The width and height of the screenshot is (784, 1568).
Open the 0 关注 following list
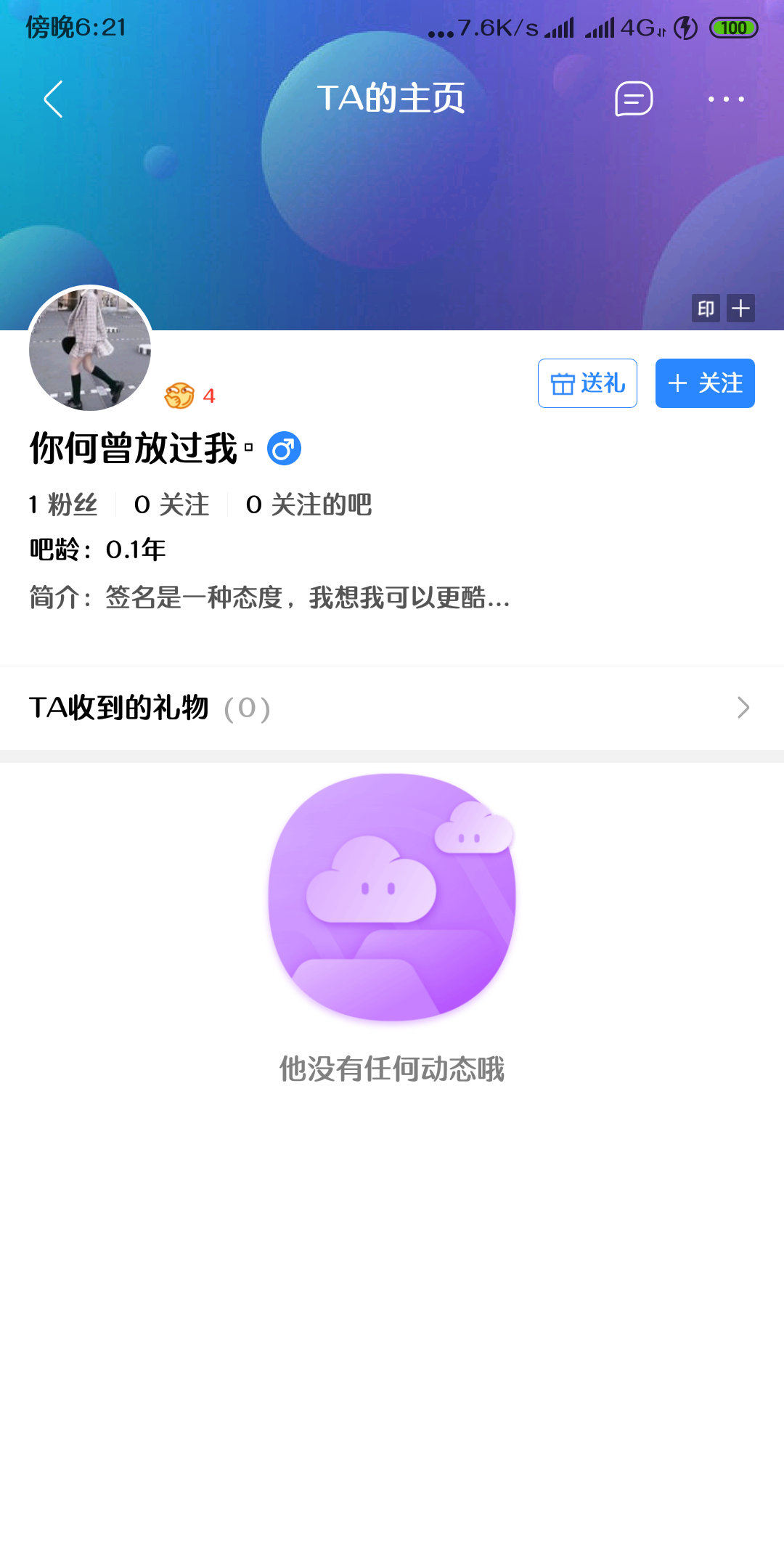pyautogui.click(x=172, y=505)
